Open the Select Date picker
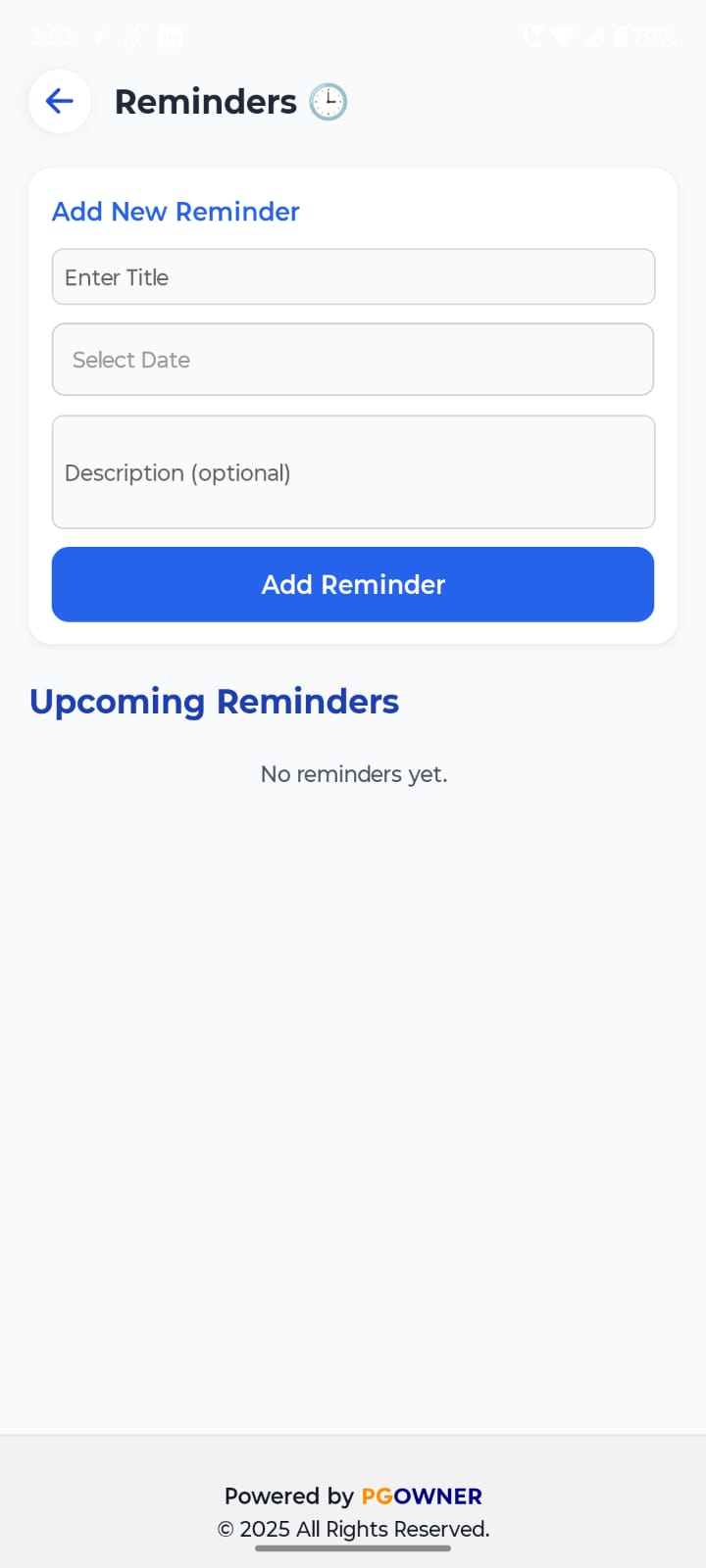The height and width of the screenshot is (1568, 706). (x=353, y=359)
